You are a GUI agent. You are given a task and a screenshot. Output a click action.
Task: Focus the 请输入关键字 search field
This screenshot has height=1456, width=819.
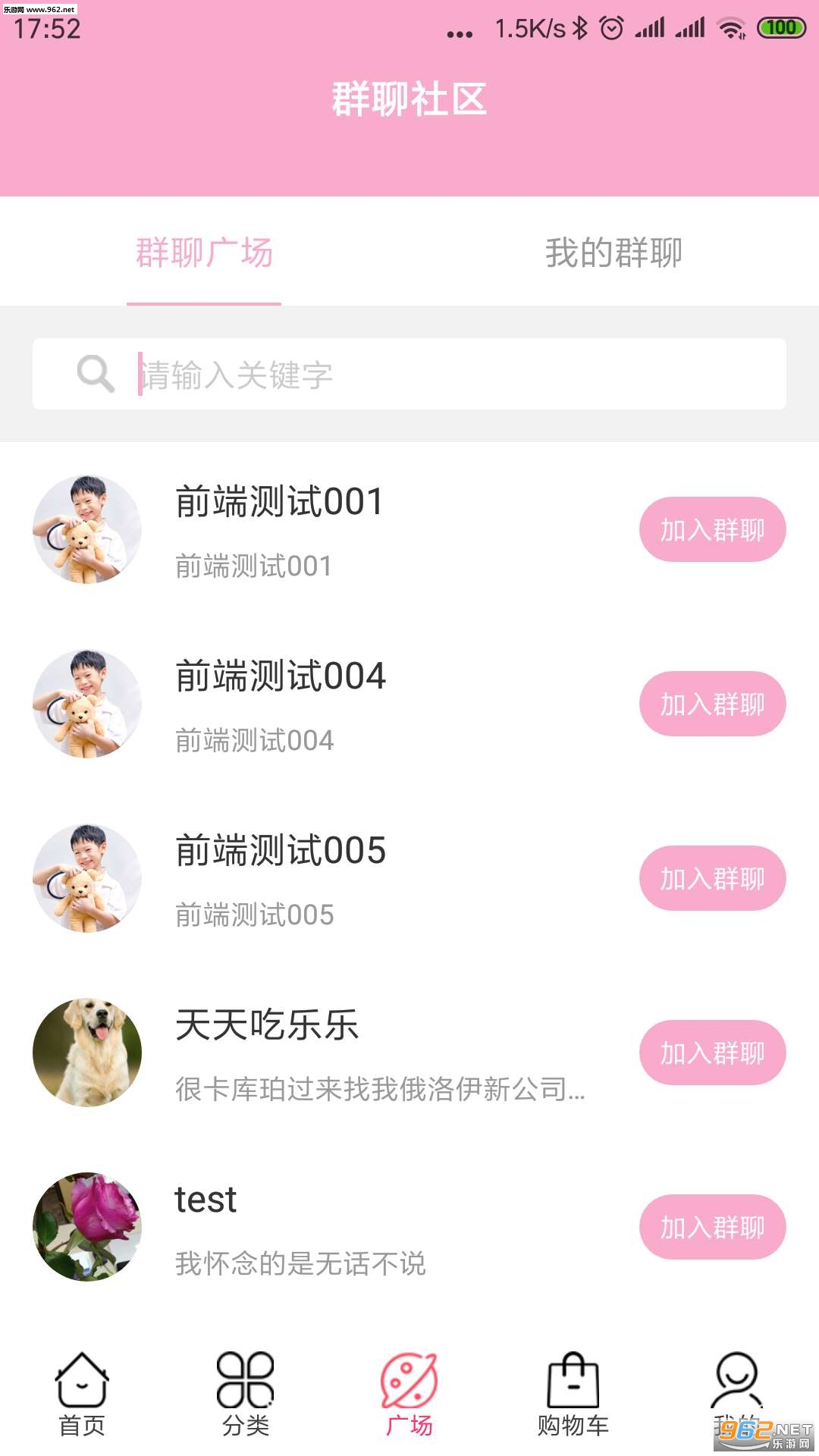point(455,375)
